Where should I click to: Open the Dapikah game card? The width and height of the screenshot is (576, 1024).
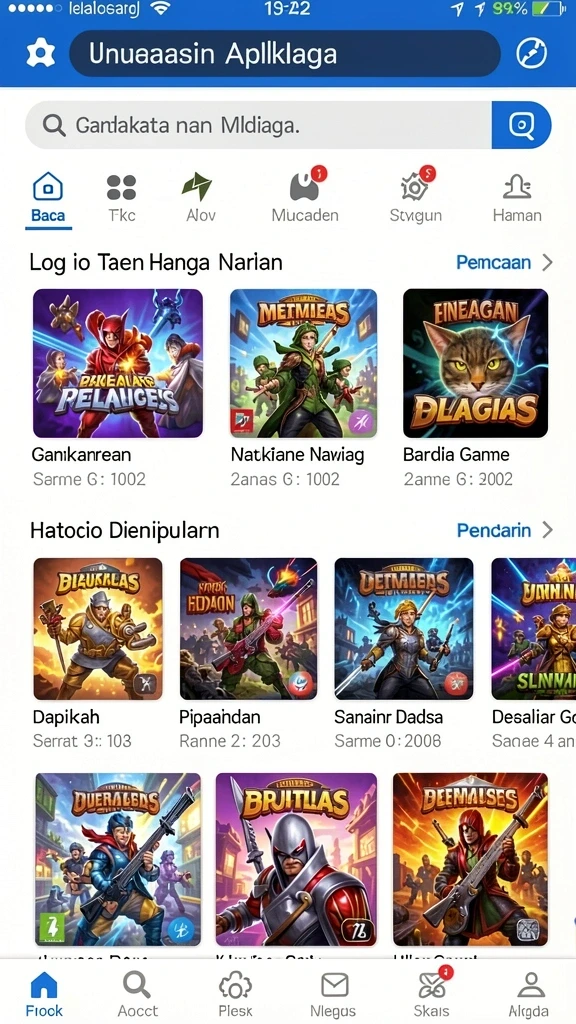tap(98, 653)
